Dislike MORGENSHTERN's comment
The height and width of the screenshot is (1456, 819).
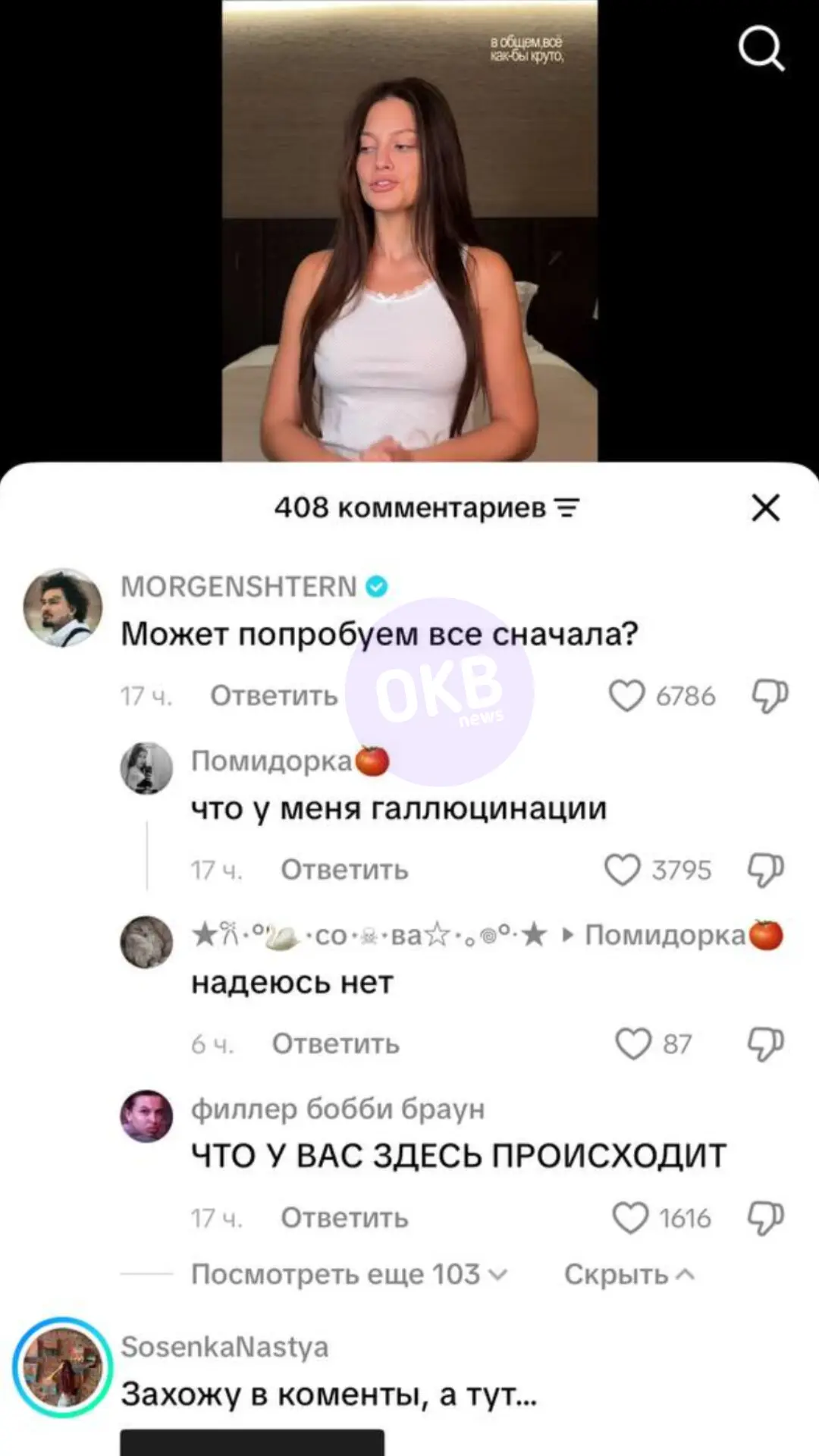[x=769, y=695]
